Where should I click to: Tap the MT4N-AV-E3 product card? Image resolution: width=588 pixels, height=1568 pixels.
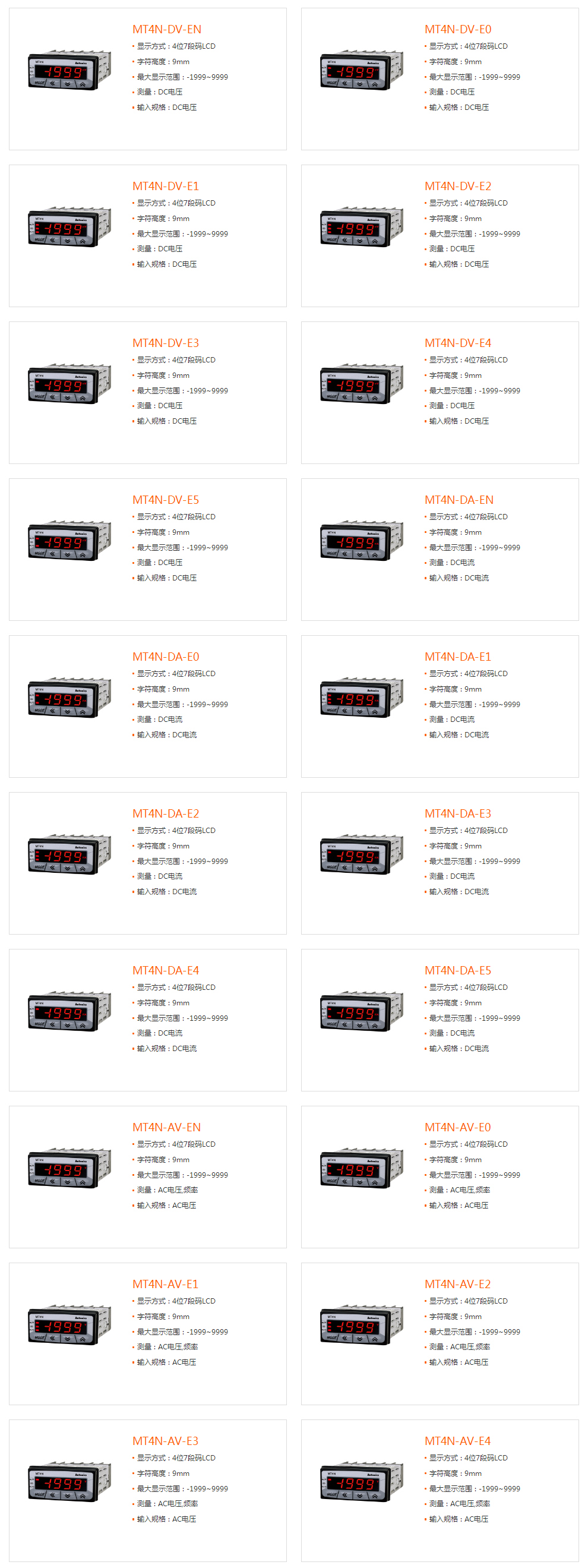click(166, 1441)
